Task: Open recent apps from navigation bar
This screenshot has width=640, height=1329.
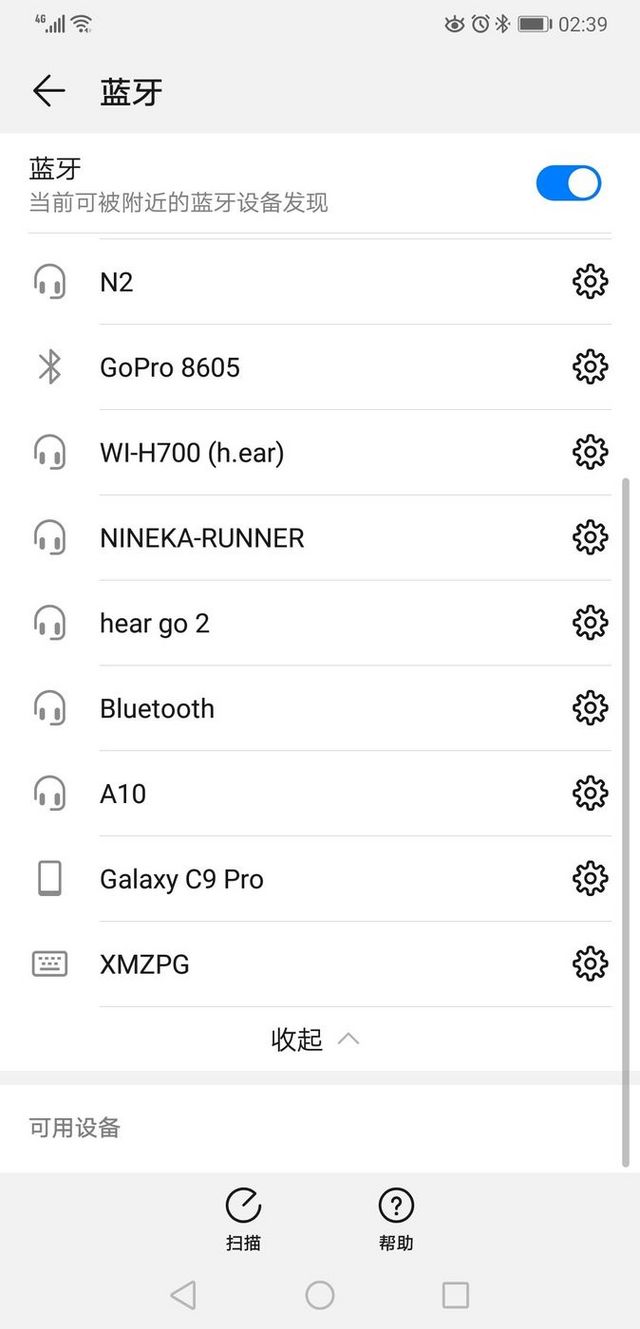Action: 455,1296
